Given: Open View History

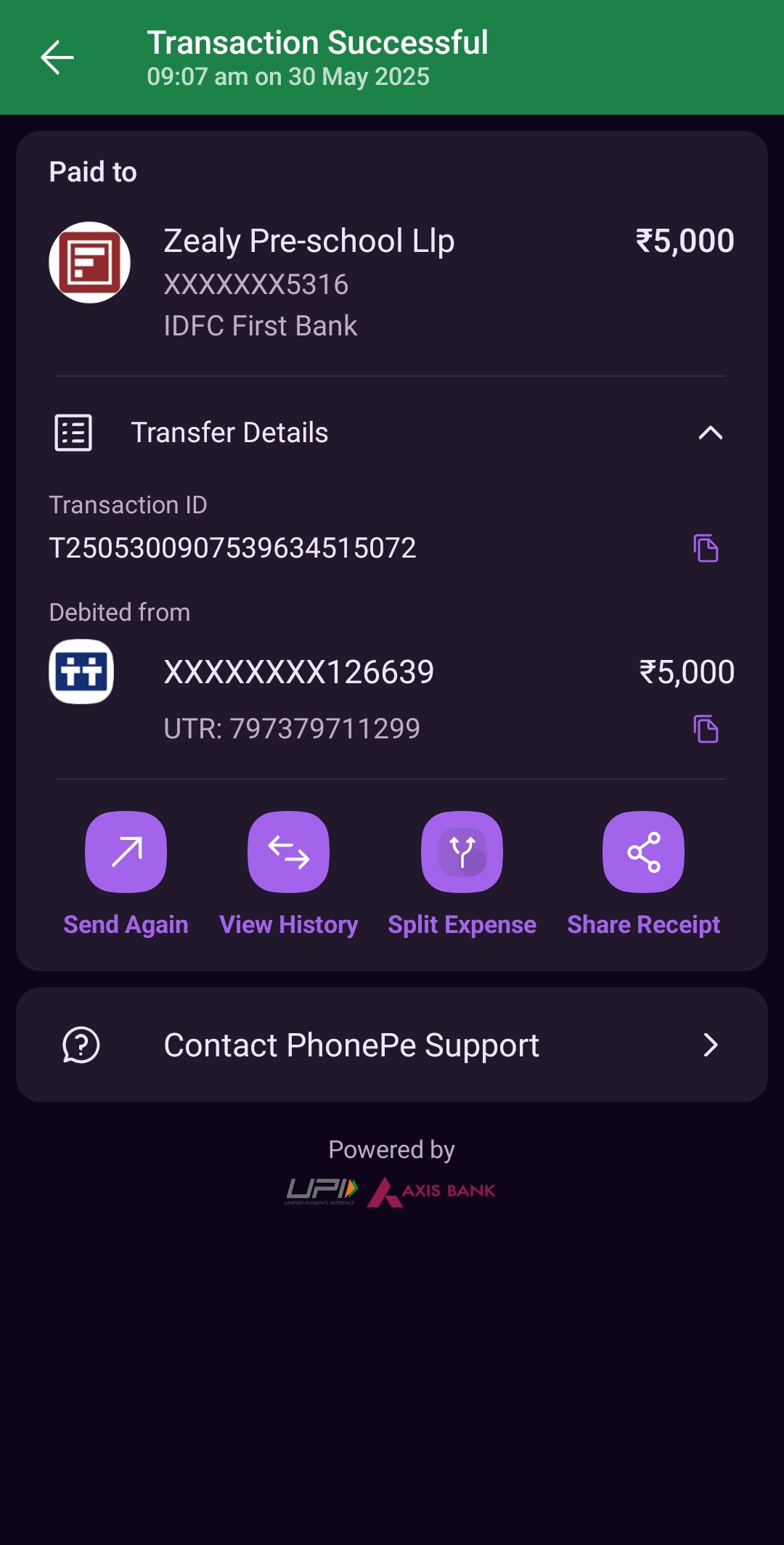Looking at the screenshot, I should [x=288, y=852].
